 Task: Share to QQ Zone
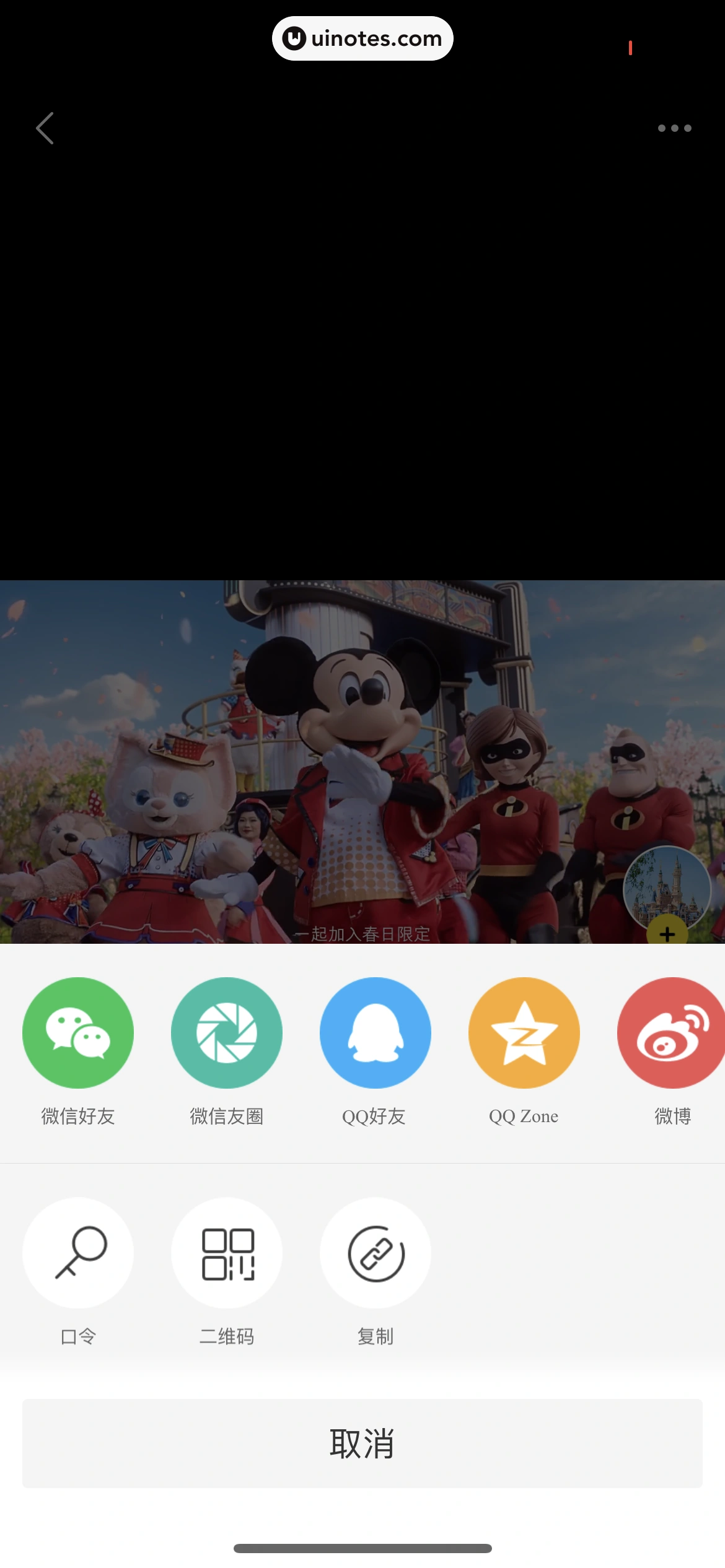[524, 1033]
